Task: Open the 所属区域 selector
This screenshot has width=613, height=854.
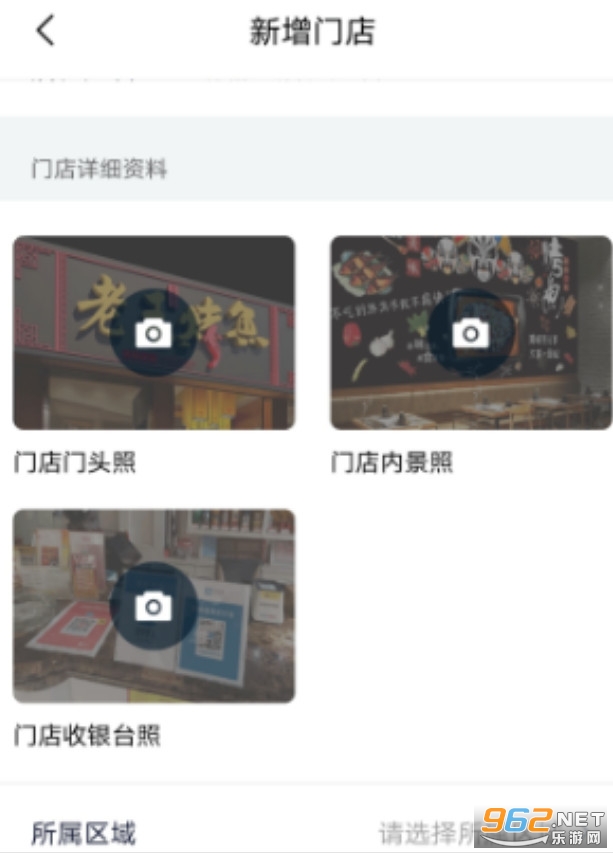Action: click(420, 832)
